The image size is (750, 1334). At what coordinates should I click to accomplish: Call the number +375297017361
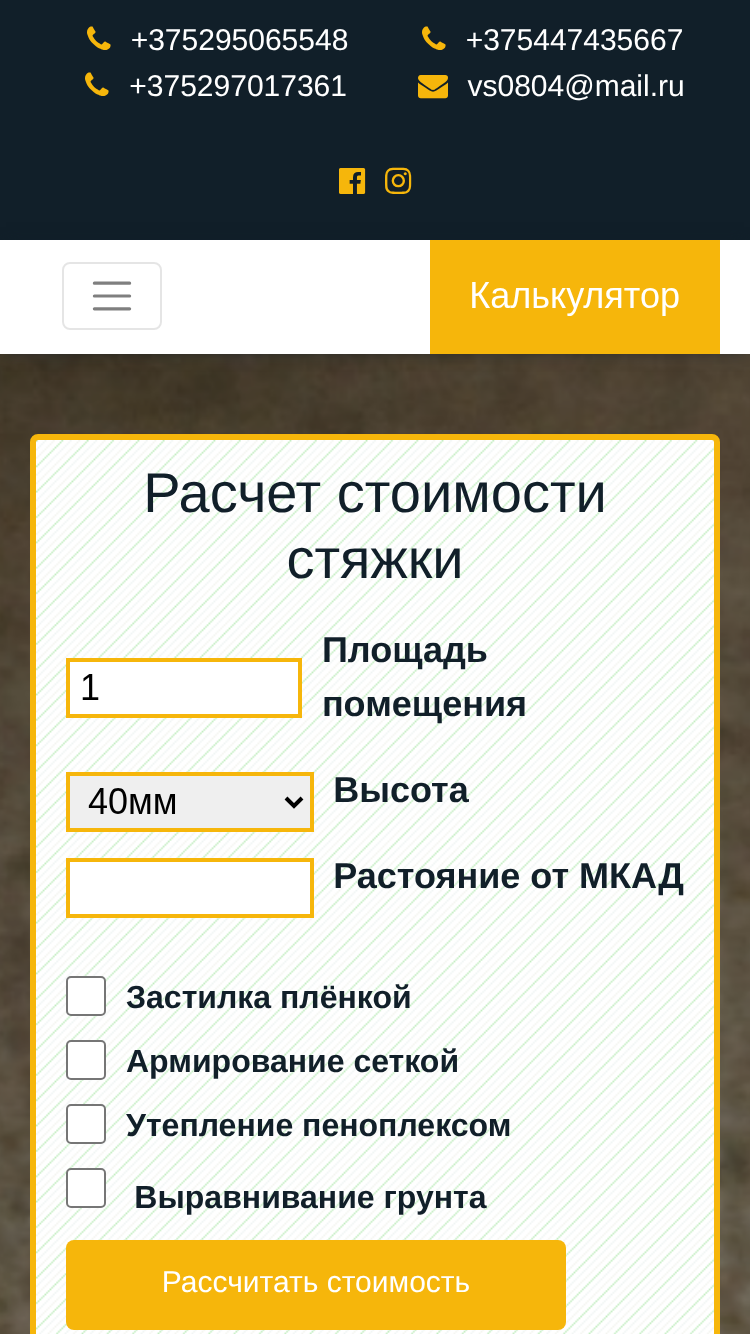[238, 86]
